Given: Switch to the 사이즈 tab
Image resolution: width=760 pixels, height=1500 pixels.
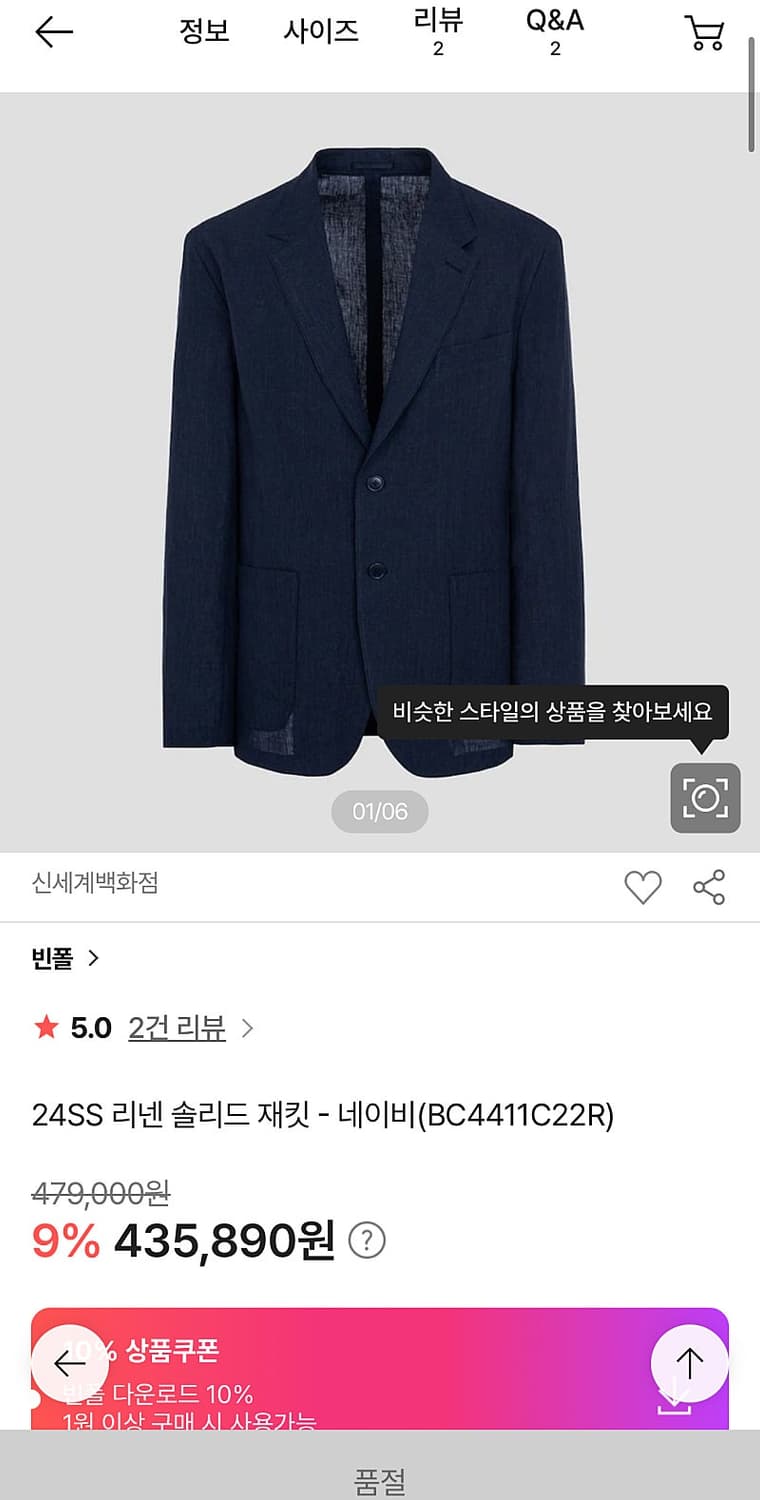Looking at the screenshot, I should tap(322, 30).
